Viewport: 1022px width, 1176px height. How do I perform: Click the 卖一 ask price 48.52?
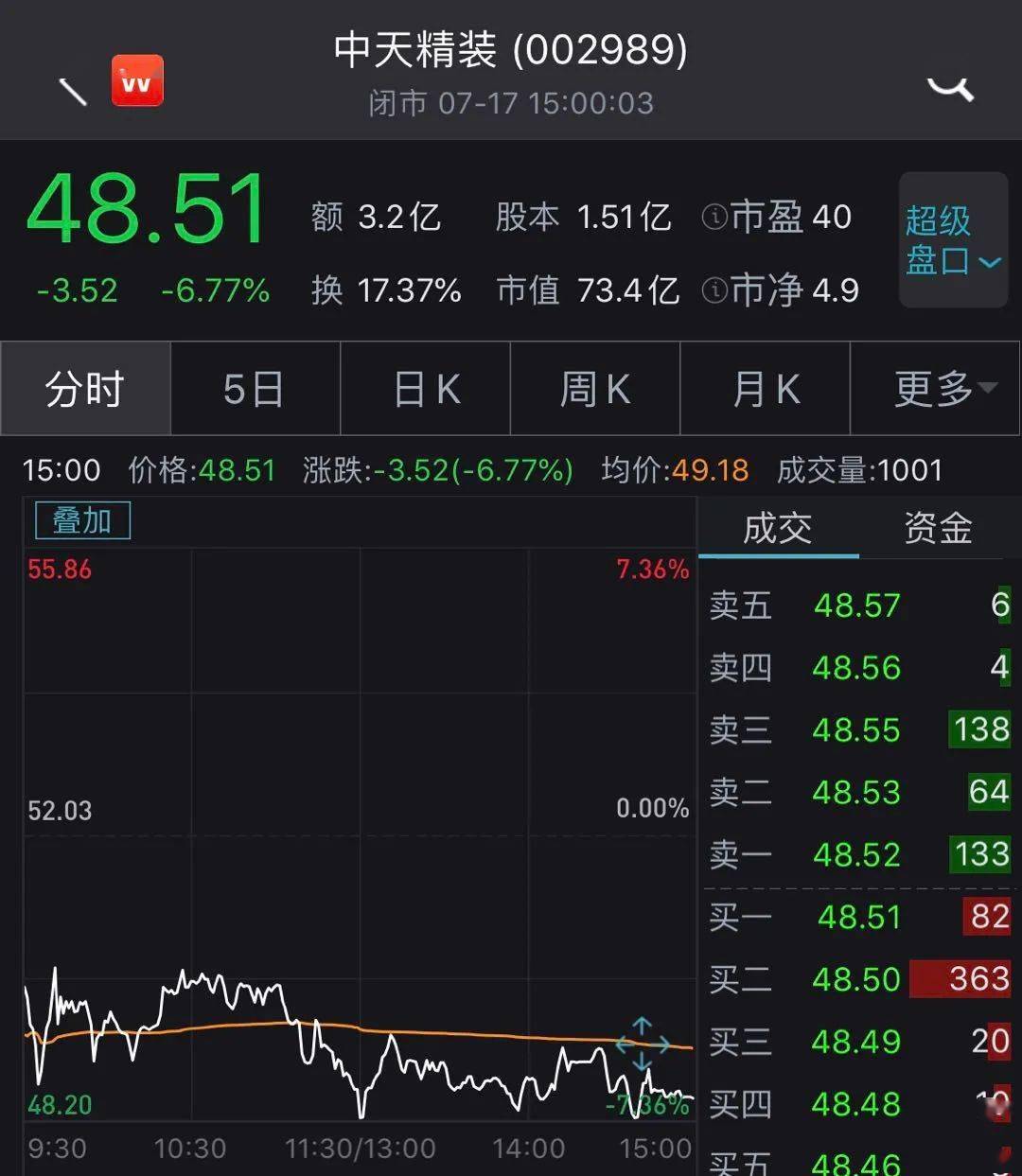coord(856,854)
